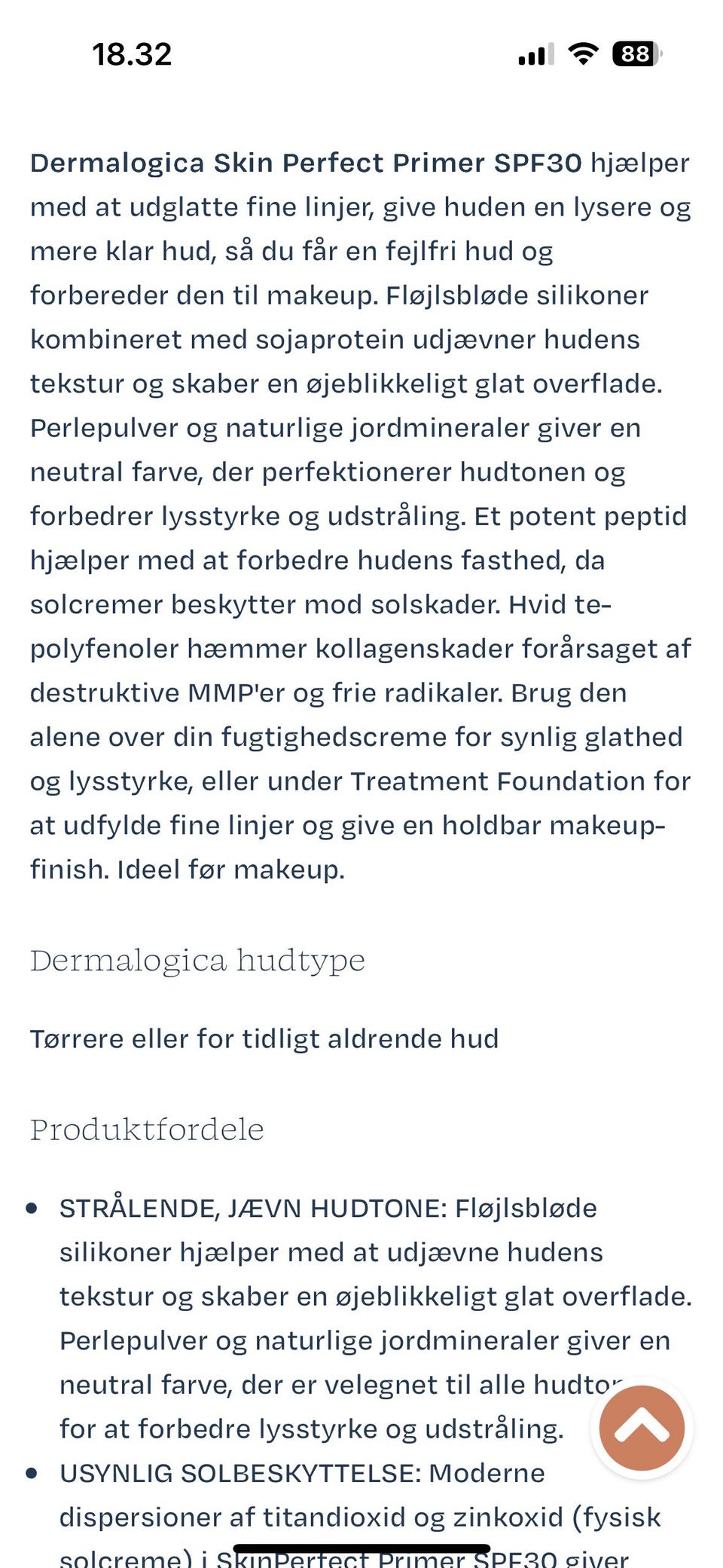Open the Produktfordele section heading
Image resolution: width=723 pixels, height=1568 pixels.
[x=147, y=1129]
